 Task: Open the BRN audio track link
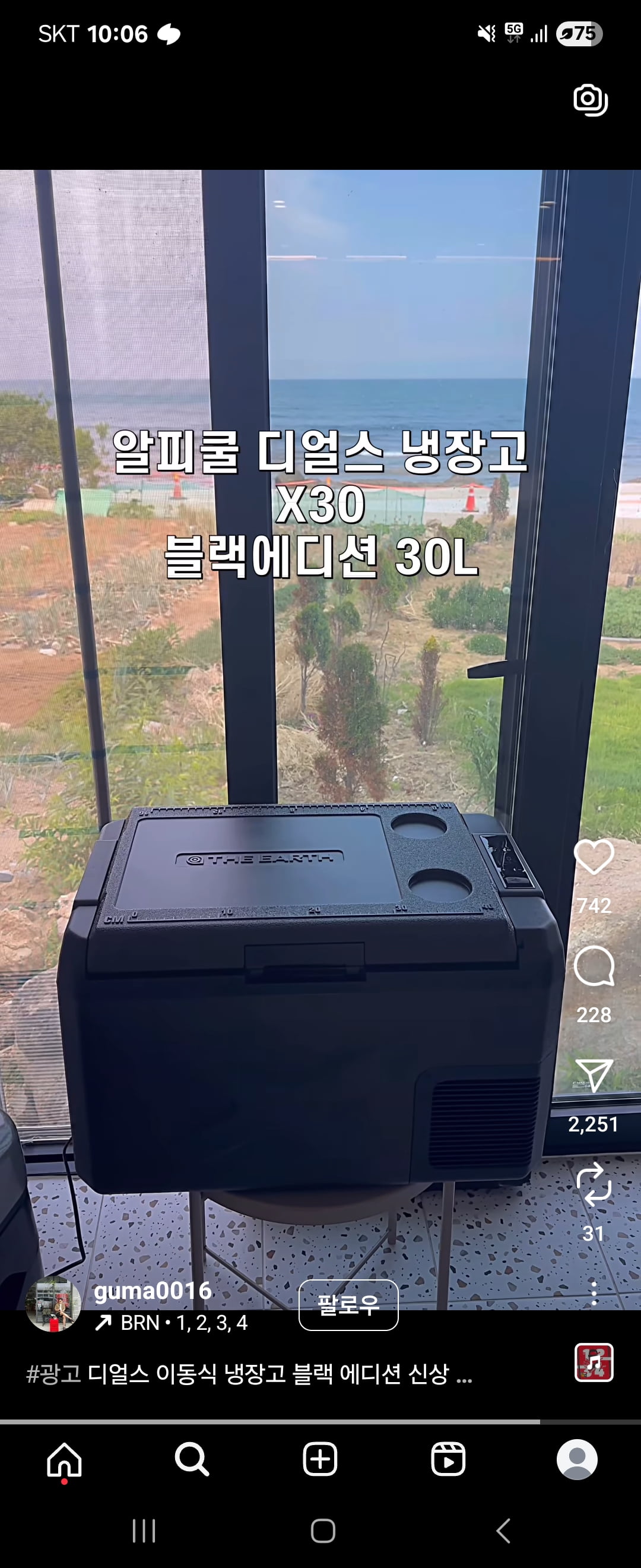(x=173, y=1323)
